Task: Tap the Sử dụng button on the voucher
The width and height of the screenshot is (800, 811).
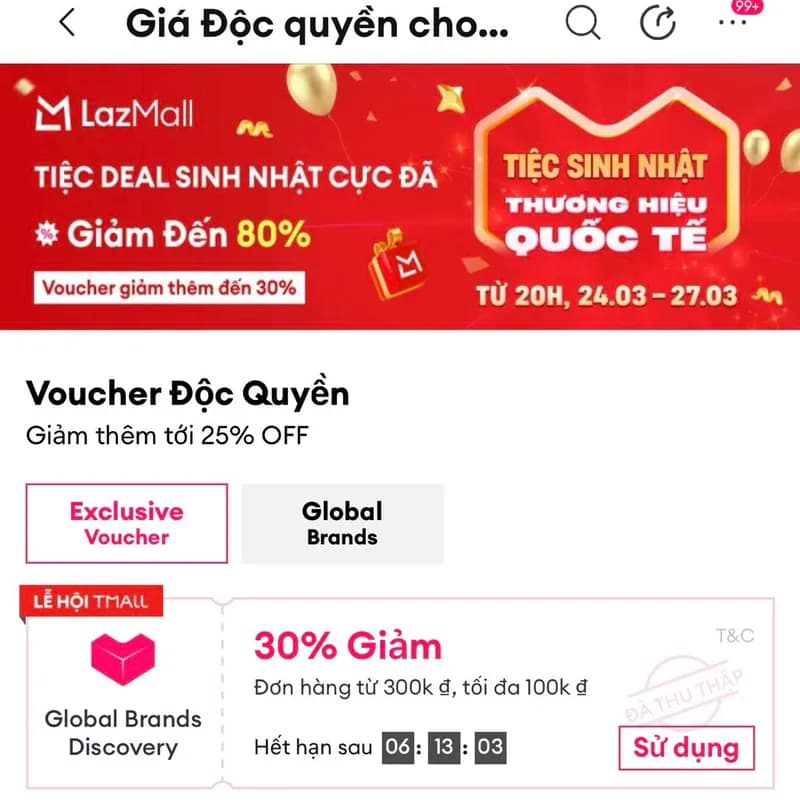Action: (685, 748)
